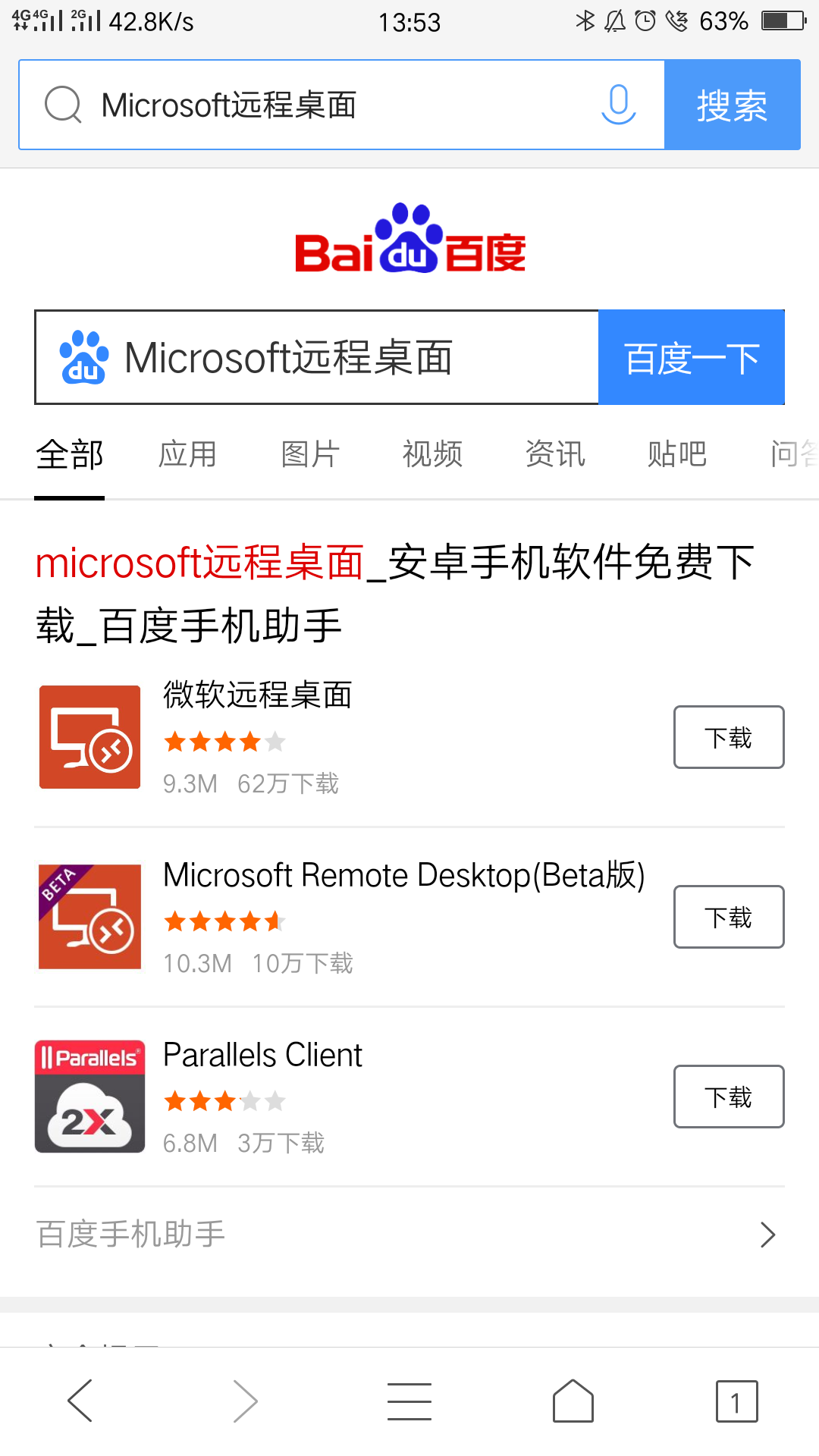Switch to the 视频 tab
819x1456 pixels.
432,454
